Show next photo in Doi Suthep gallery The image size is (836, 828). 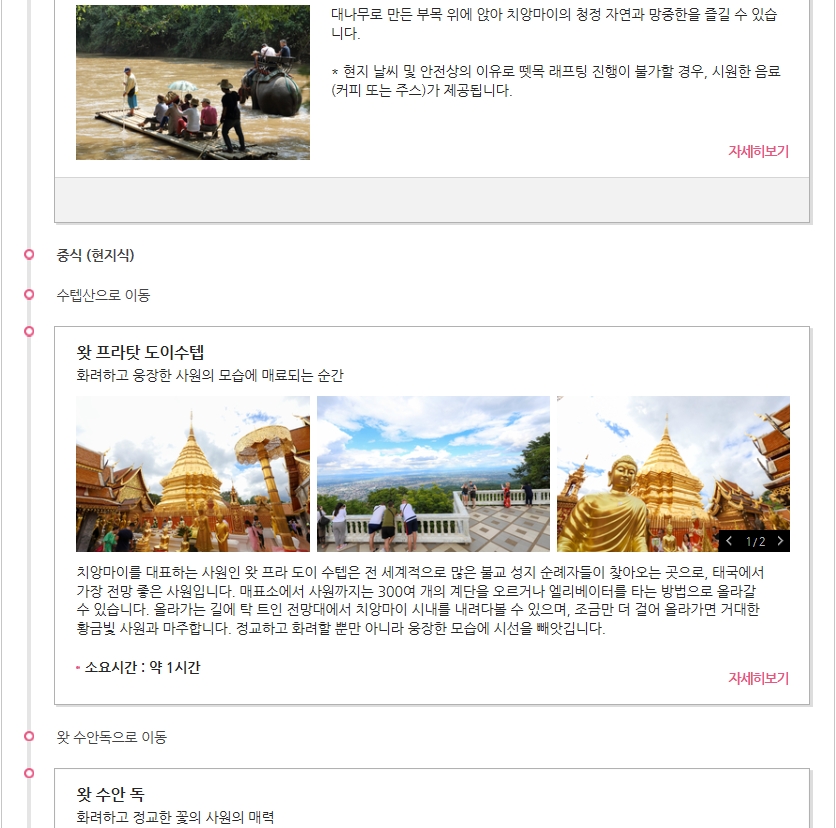[780, 541]
